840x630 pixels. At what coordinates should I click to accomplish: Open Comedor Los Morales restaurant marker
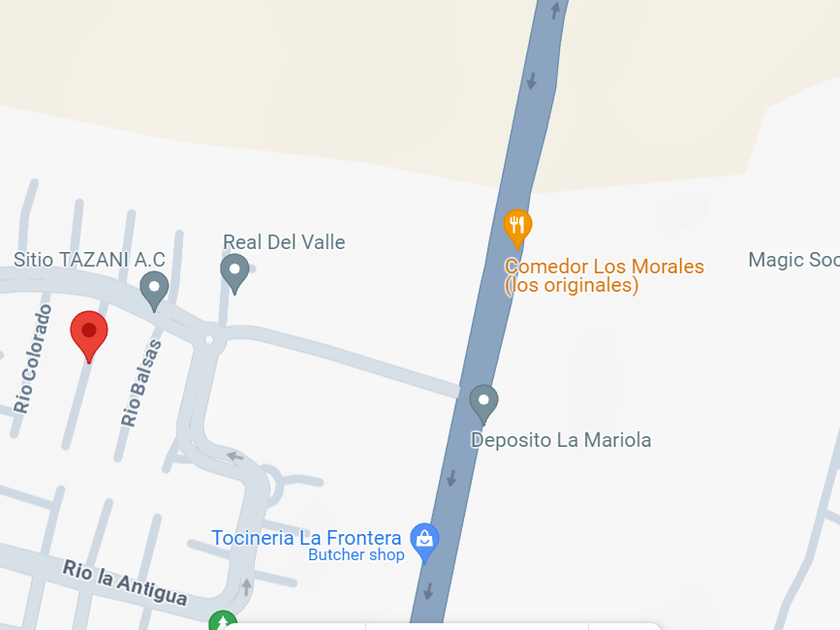click(517, 228)
